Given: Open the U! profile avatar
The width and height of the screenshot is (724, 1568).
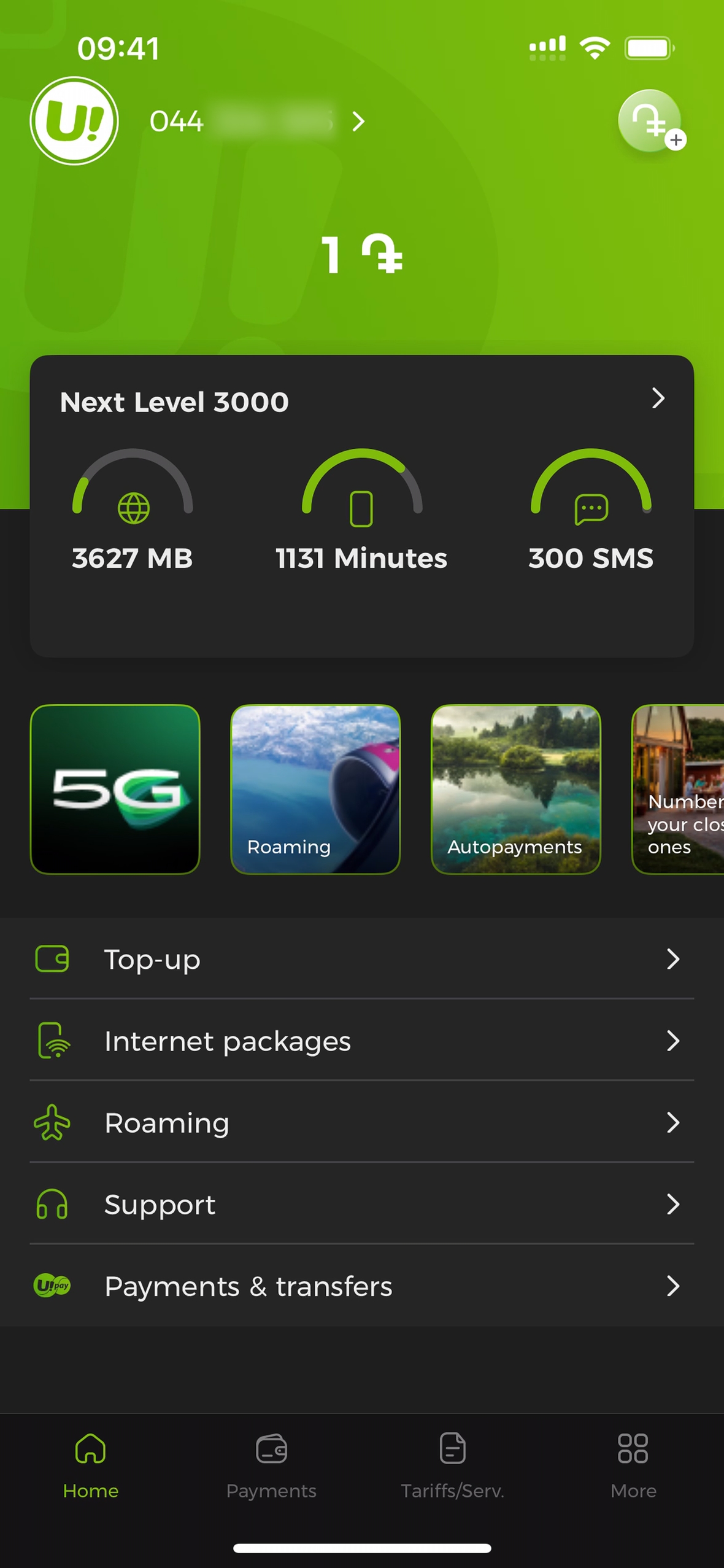Looking at the screenshot, I should pos(74,121).
